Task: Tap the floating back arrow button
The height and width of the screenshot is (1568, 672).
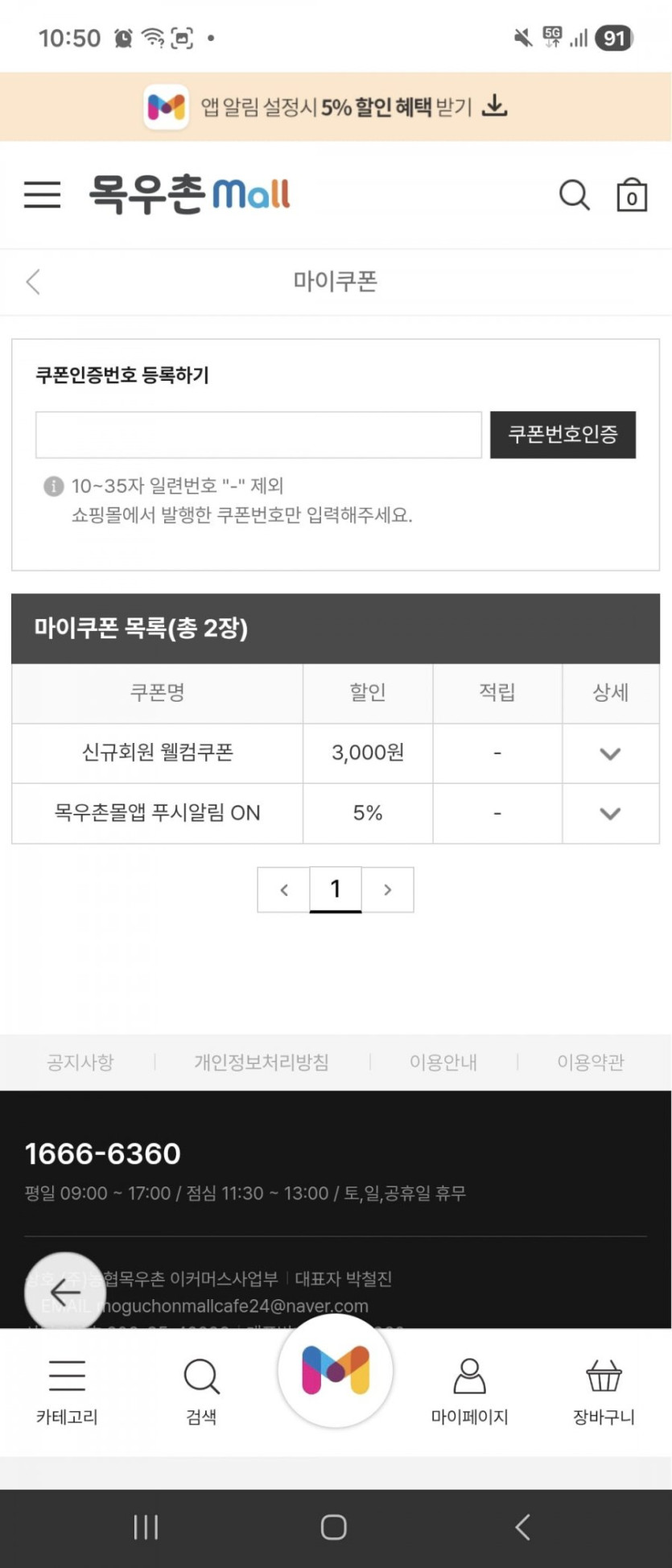Action: coord(64,1292)
